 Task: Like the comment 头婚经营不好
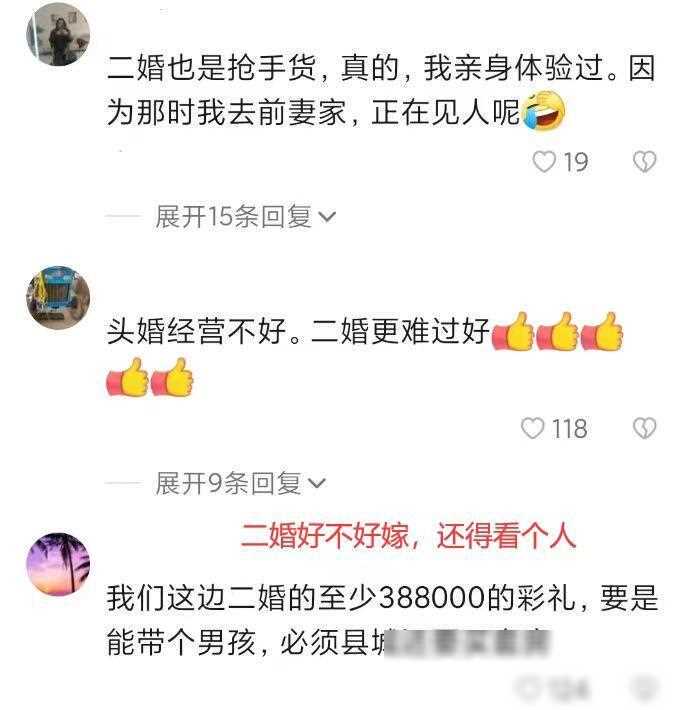click(x=534, y=429)
